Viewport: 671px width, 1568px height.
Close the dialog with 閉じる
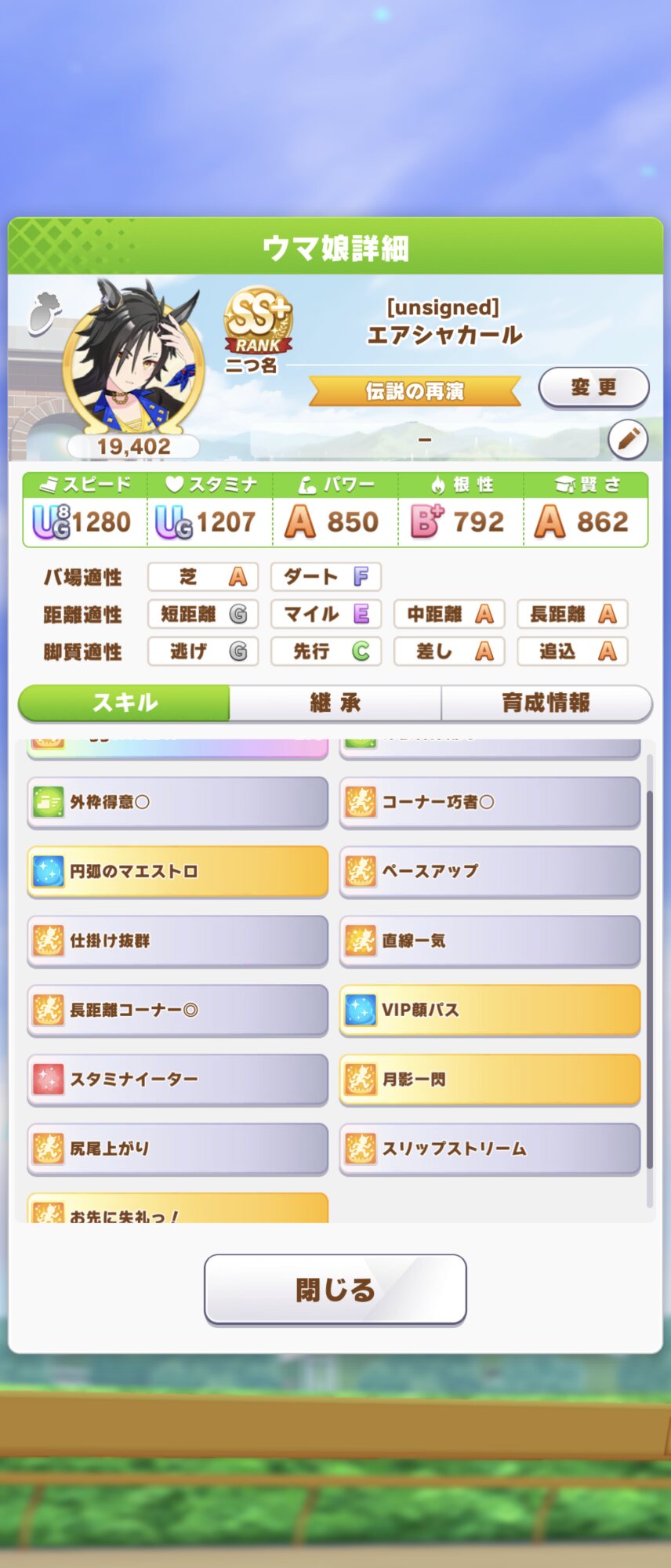pyautogui.click(x=335, y=1289)
